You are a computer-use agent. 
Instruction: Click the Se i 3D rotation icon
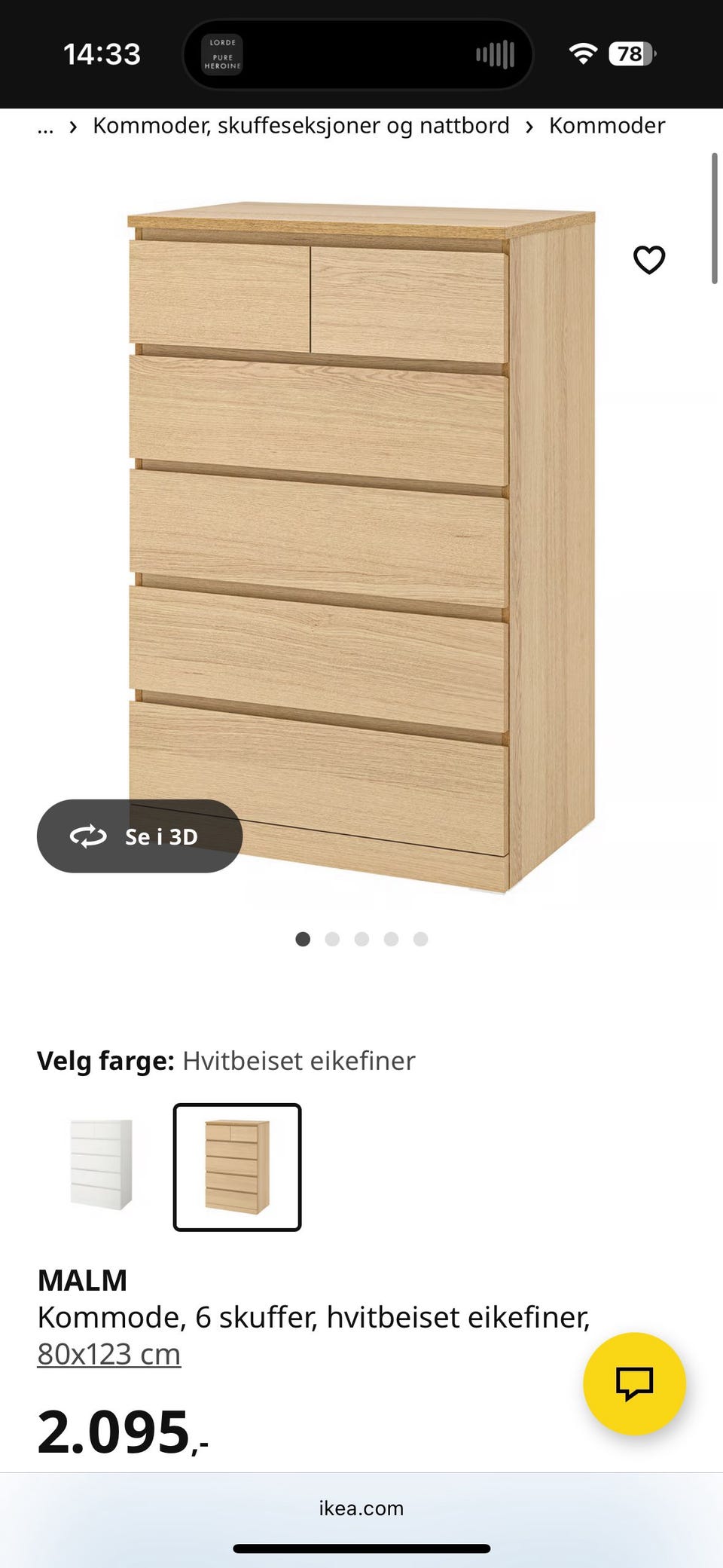88,836
